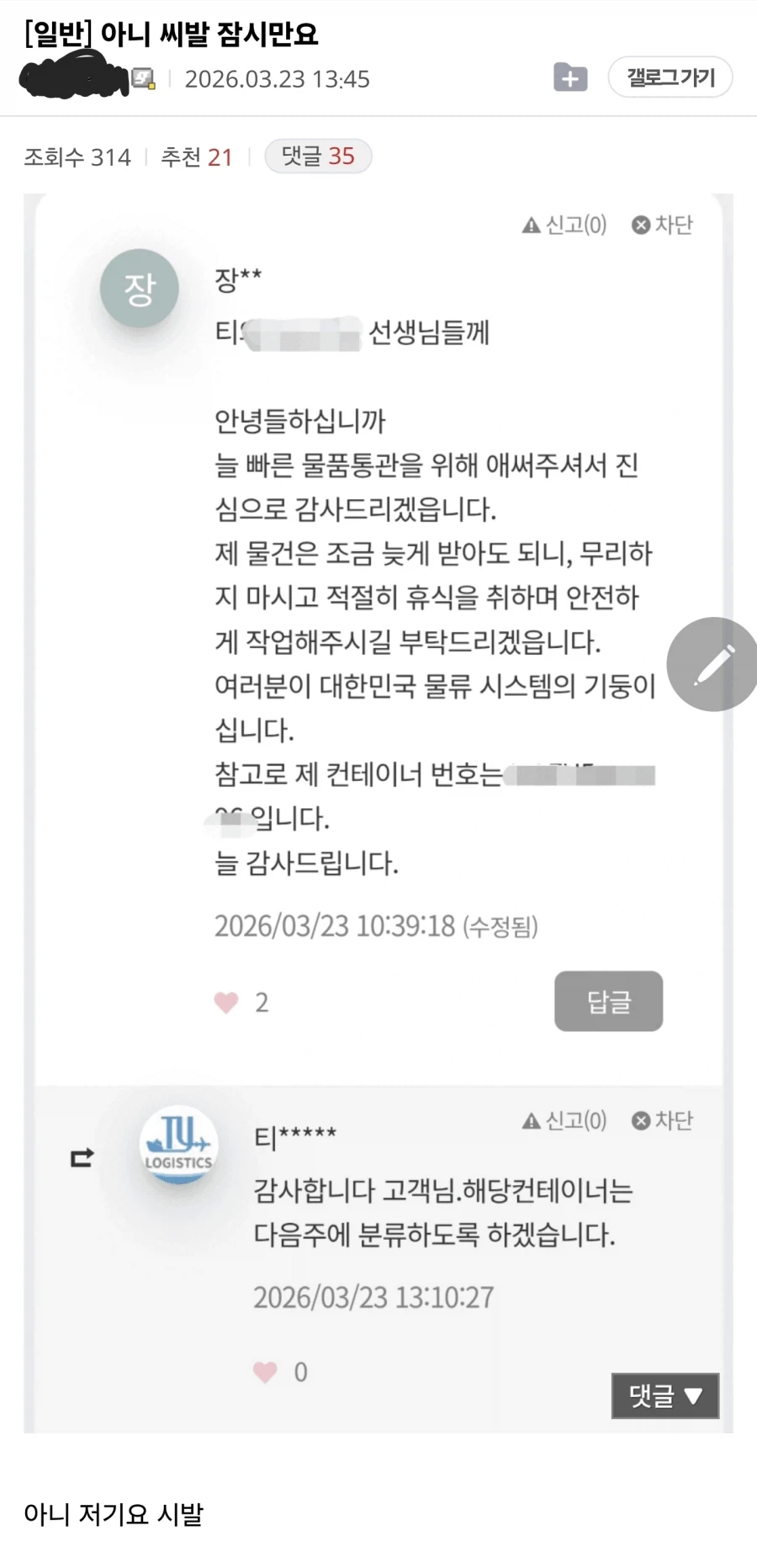Click the reply-share arrow next to TY Logistics comment

click(81, 1157)
